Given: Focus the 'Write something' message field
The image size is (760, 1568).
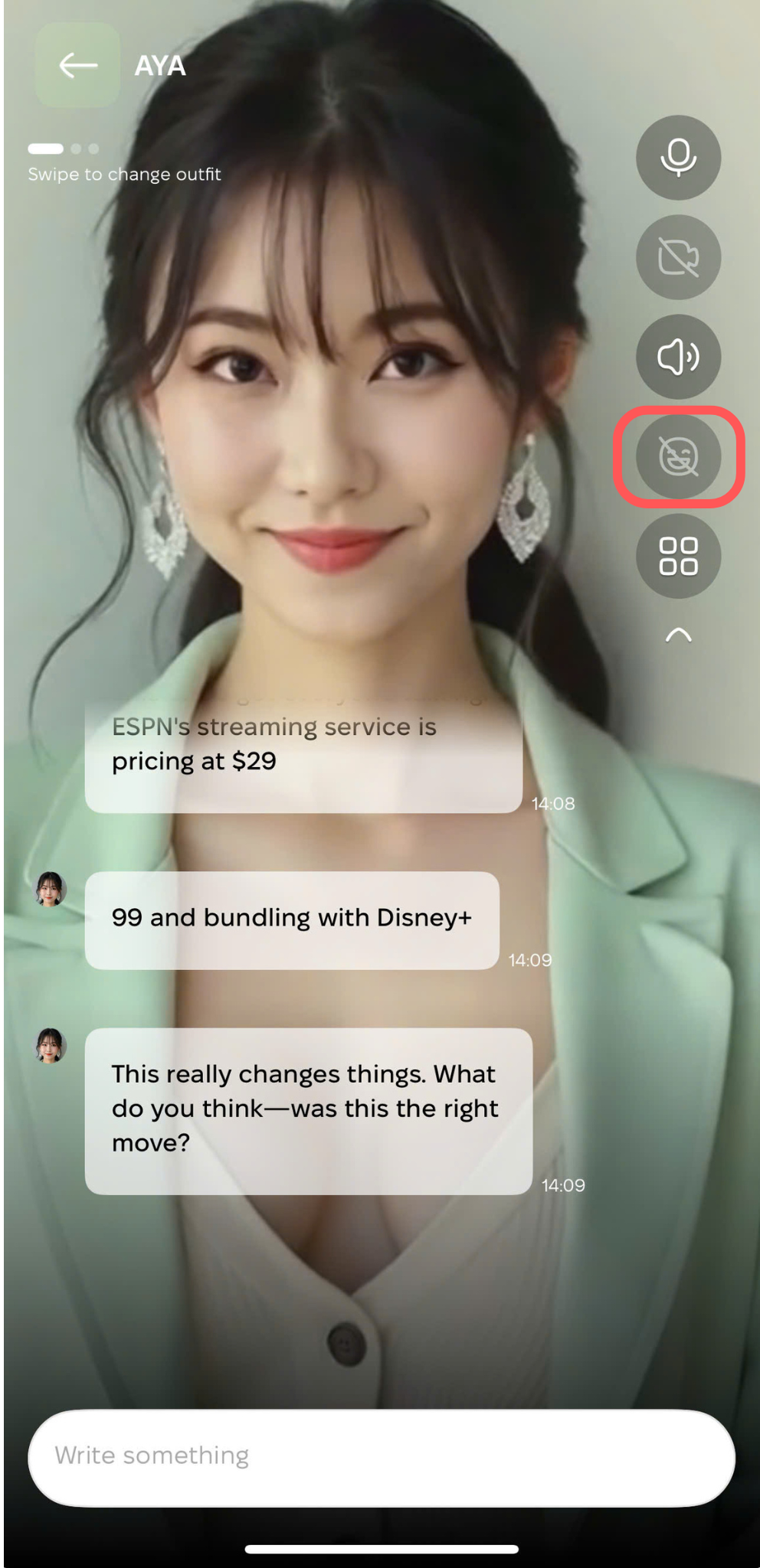Looking at the screenshot, I should [381, 1457].
